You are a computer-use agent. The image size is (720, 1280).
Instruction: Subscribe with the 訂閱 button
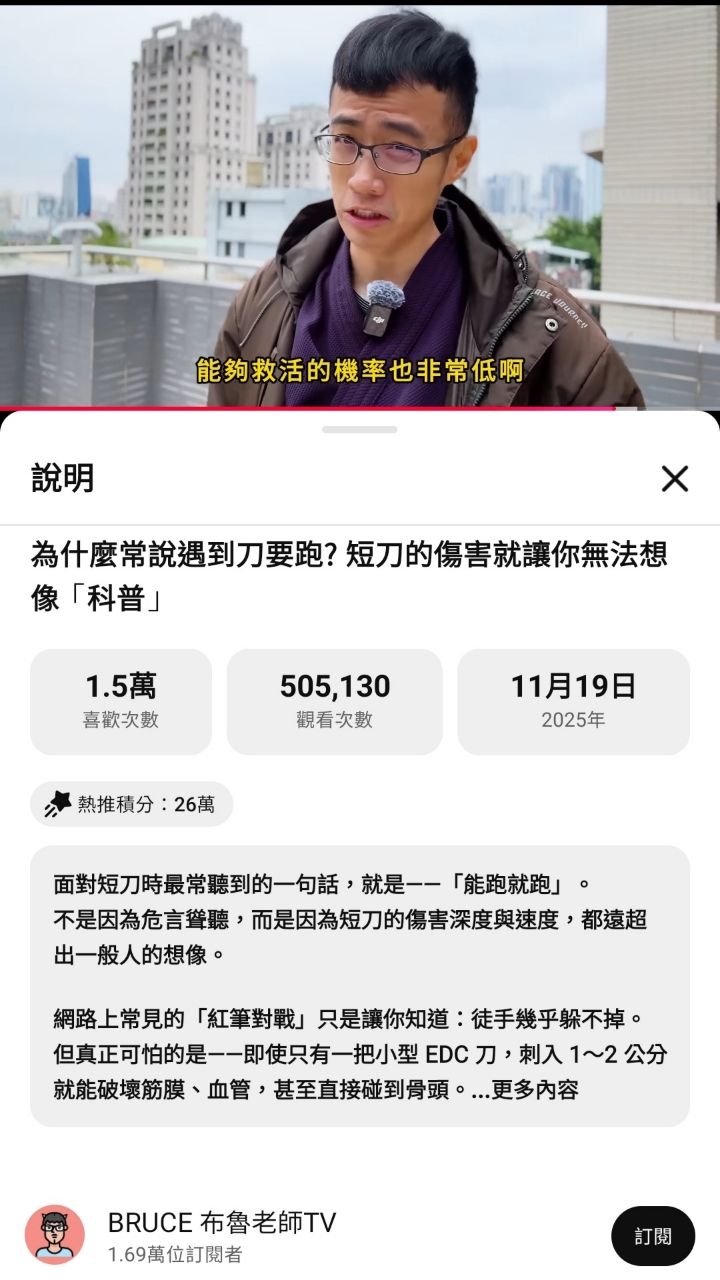(x=652, y=1236)
